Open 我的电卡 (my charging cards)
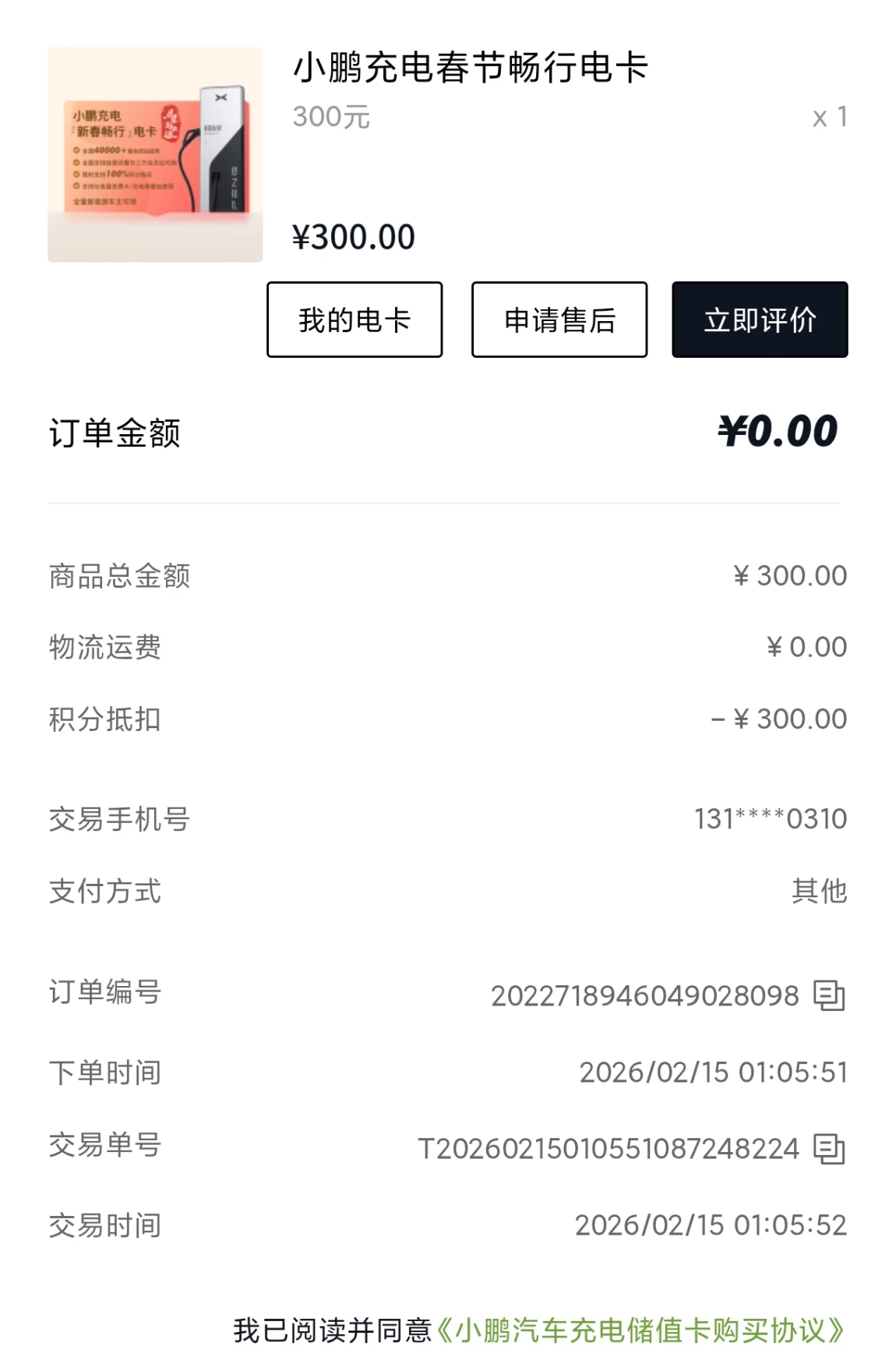896x1371 pixels. [x=355, y=320]
